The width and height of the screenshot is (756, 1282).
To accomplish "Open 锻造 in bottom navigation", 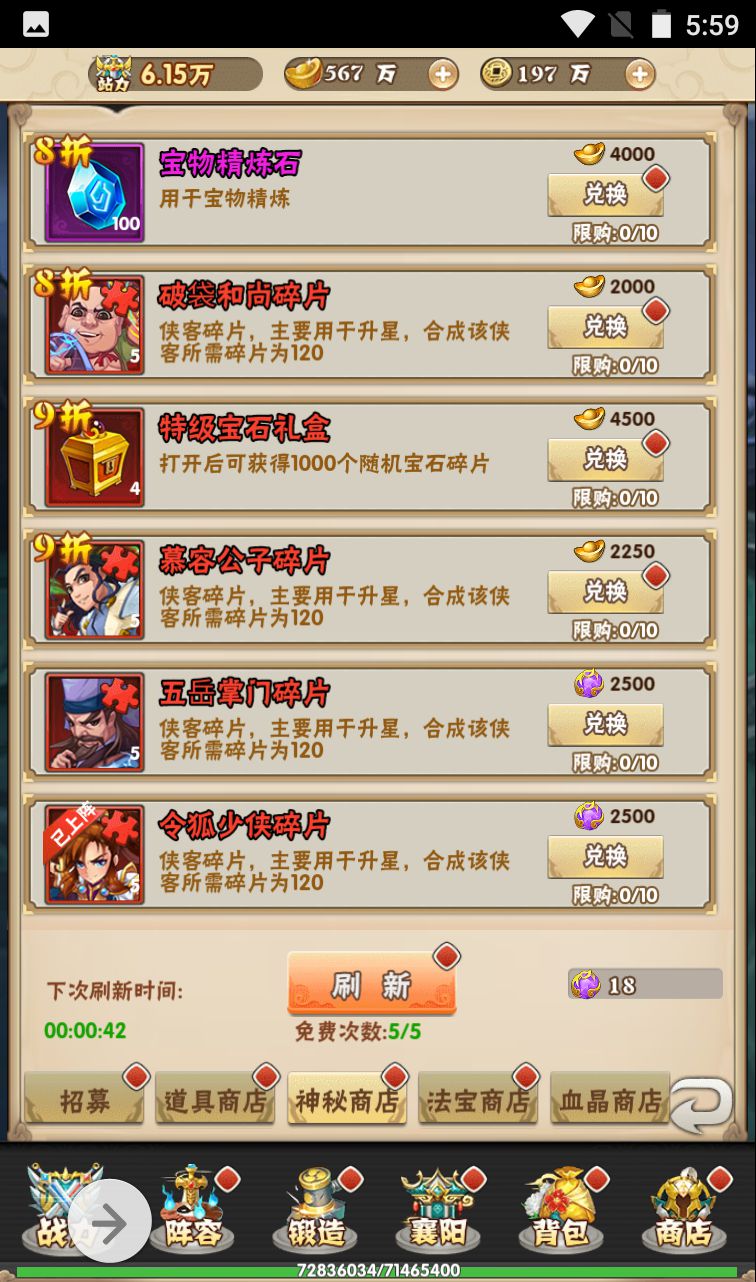I will pos(315,1212).
